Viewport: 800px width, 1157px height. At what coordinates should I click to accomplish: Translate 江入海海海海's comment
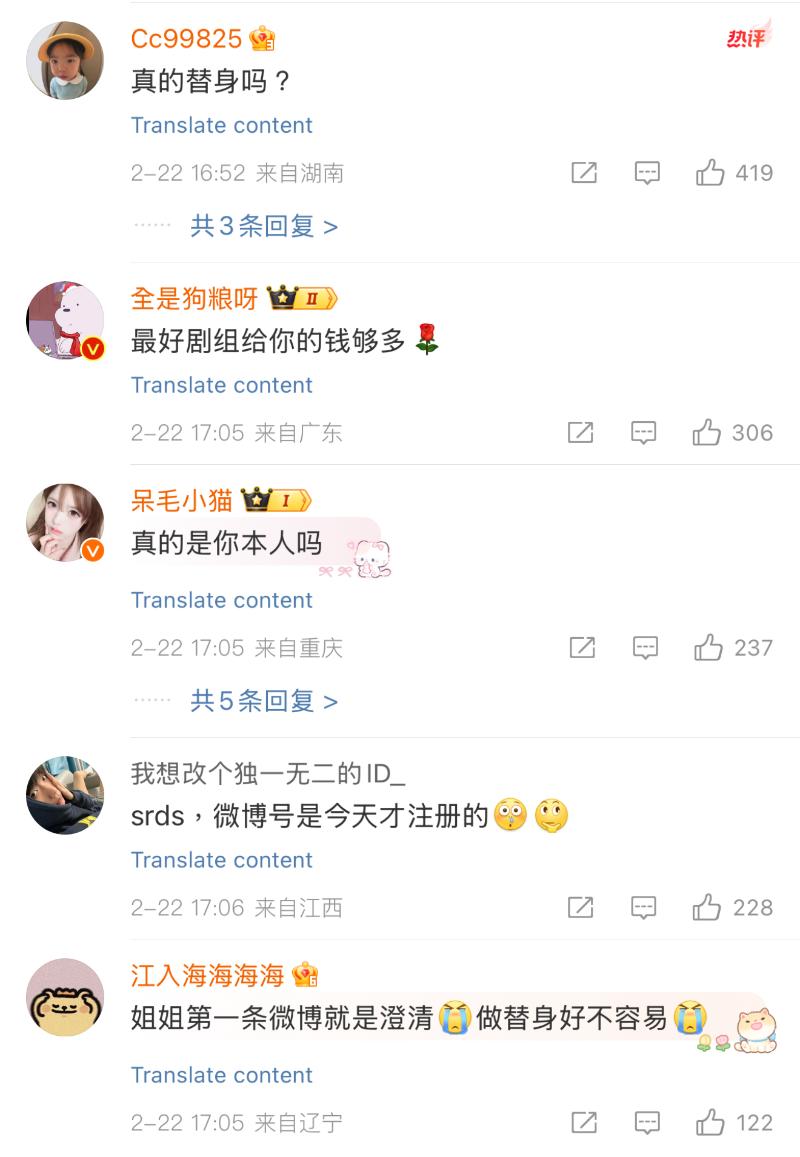[221, 1075]
